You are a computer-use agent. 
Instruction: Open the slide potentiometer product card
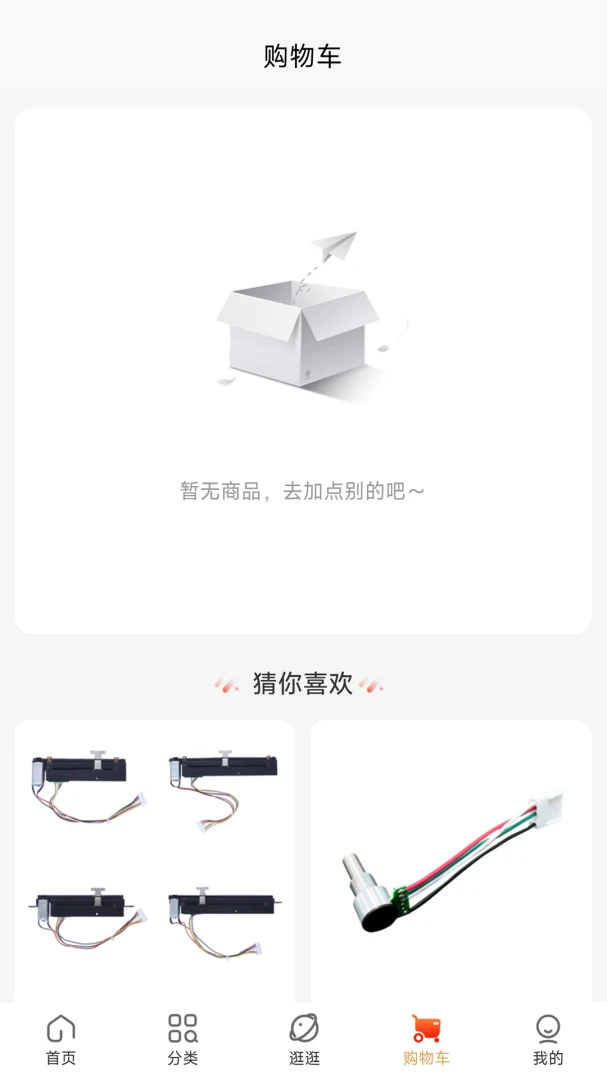[155, 861]
